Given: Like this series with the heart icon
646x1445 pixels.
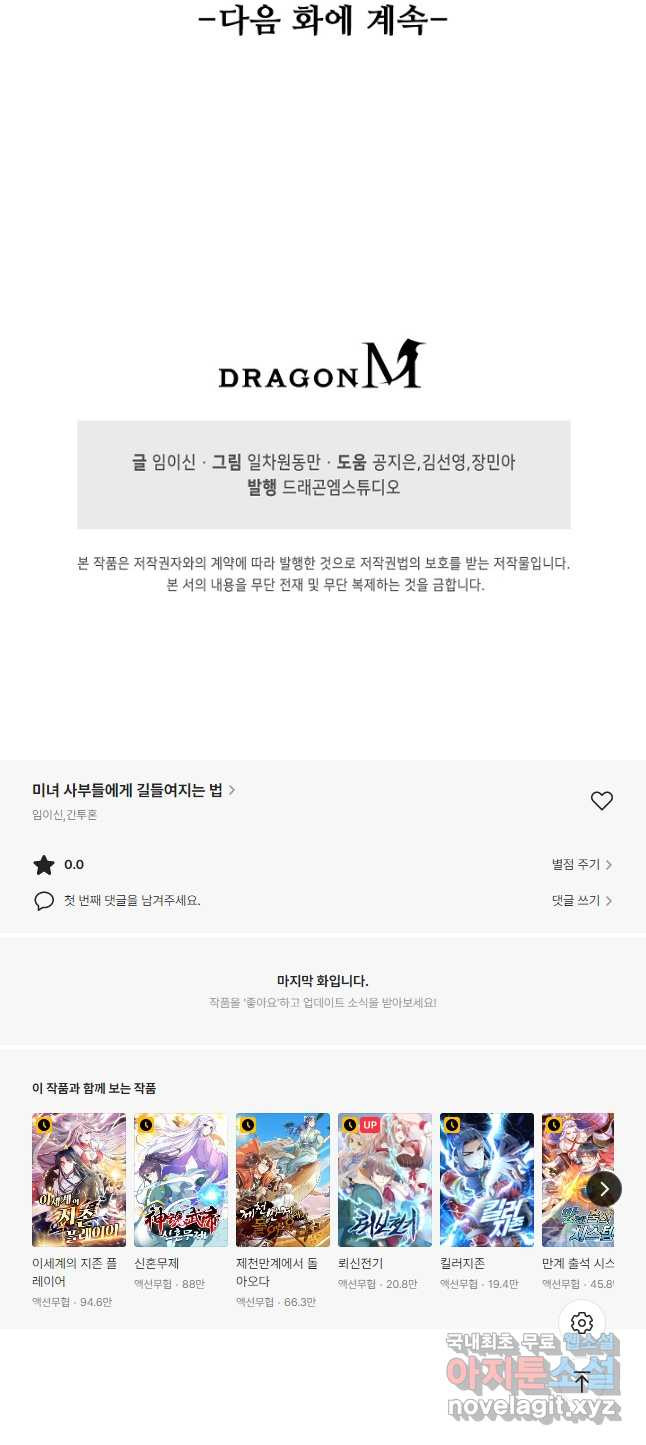Looking at the screenshot, I should pos(601,801).
